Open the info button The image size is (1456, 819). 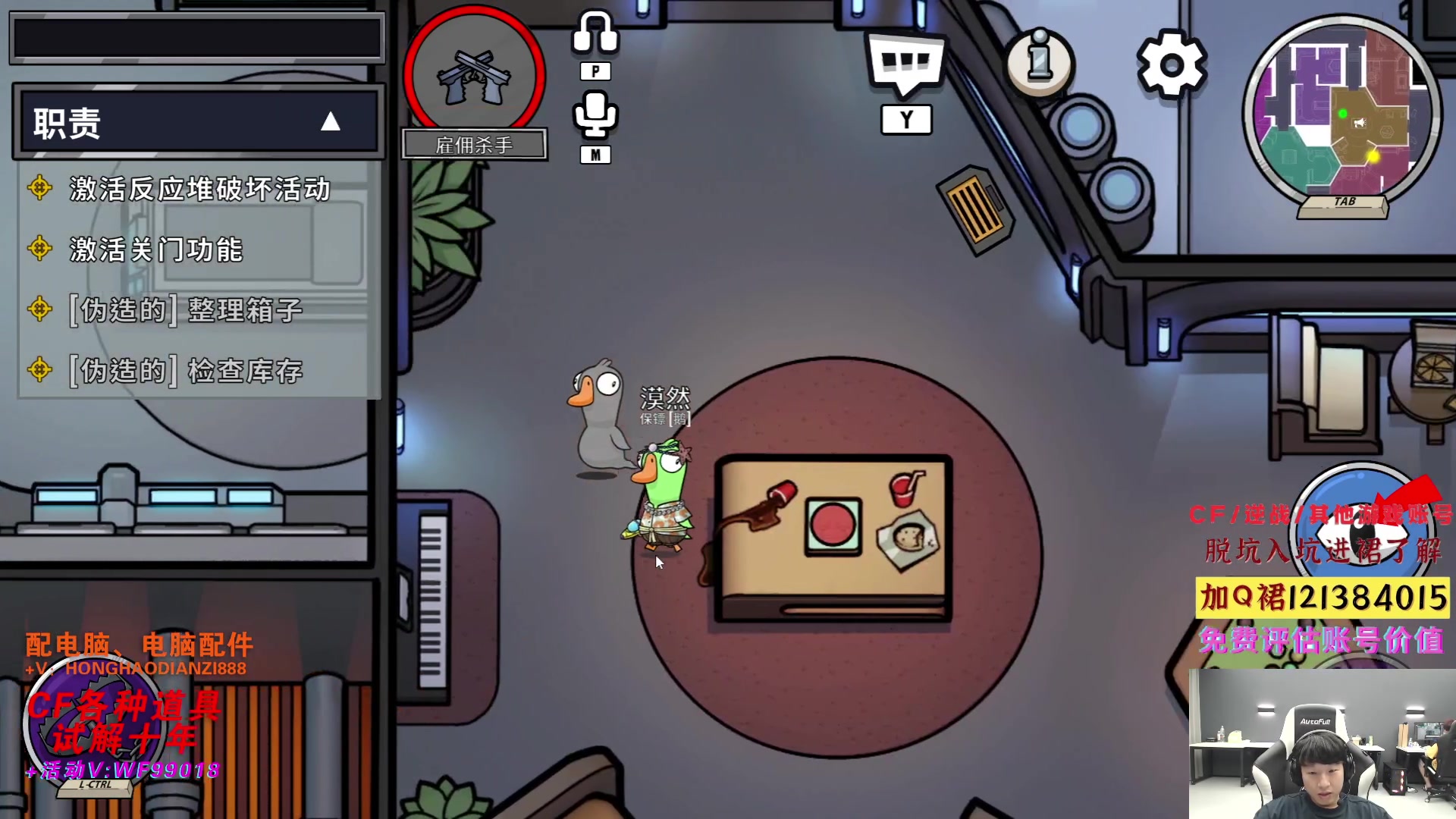point(1040,62)
